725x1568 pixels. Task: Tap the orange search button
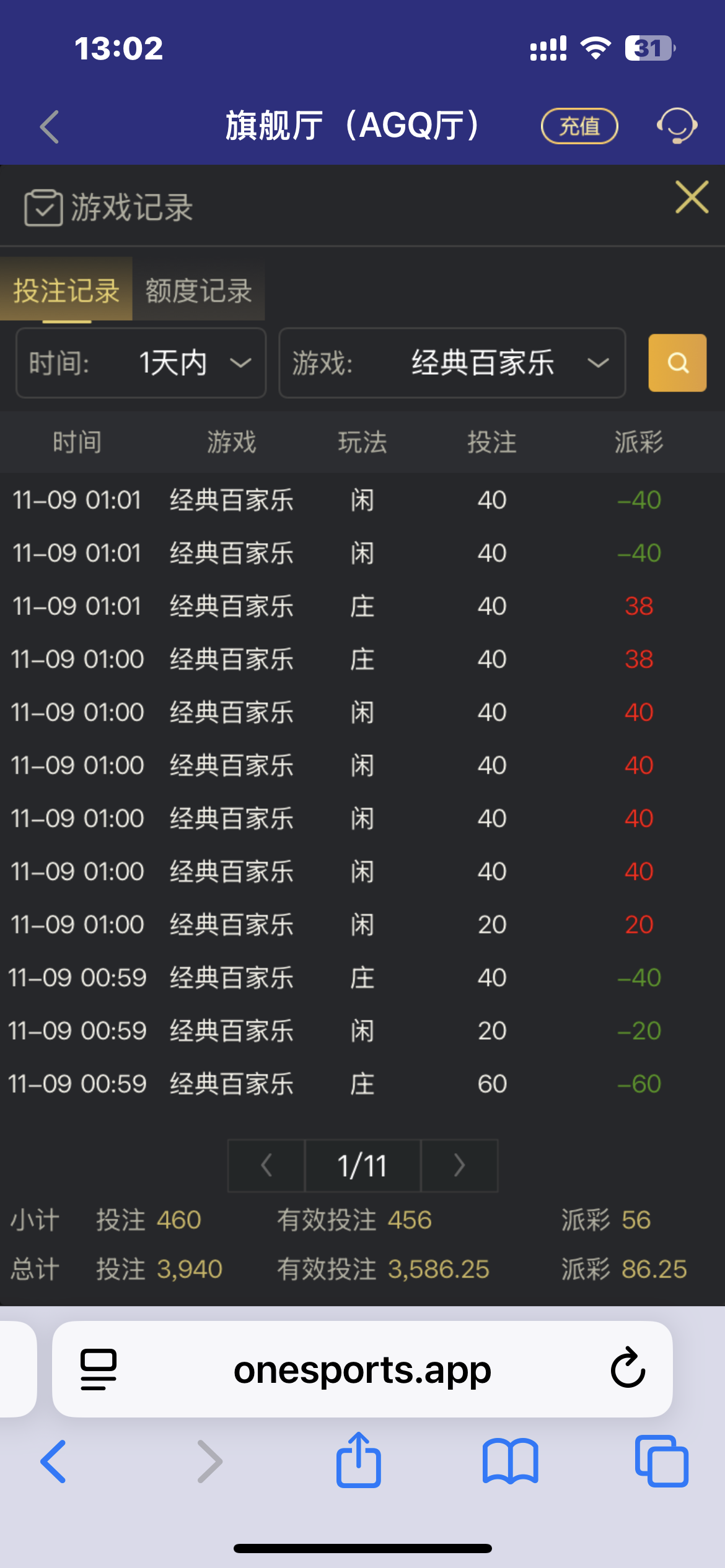[x=677, y=363]
